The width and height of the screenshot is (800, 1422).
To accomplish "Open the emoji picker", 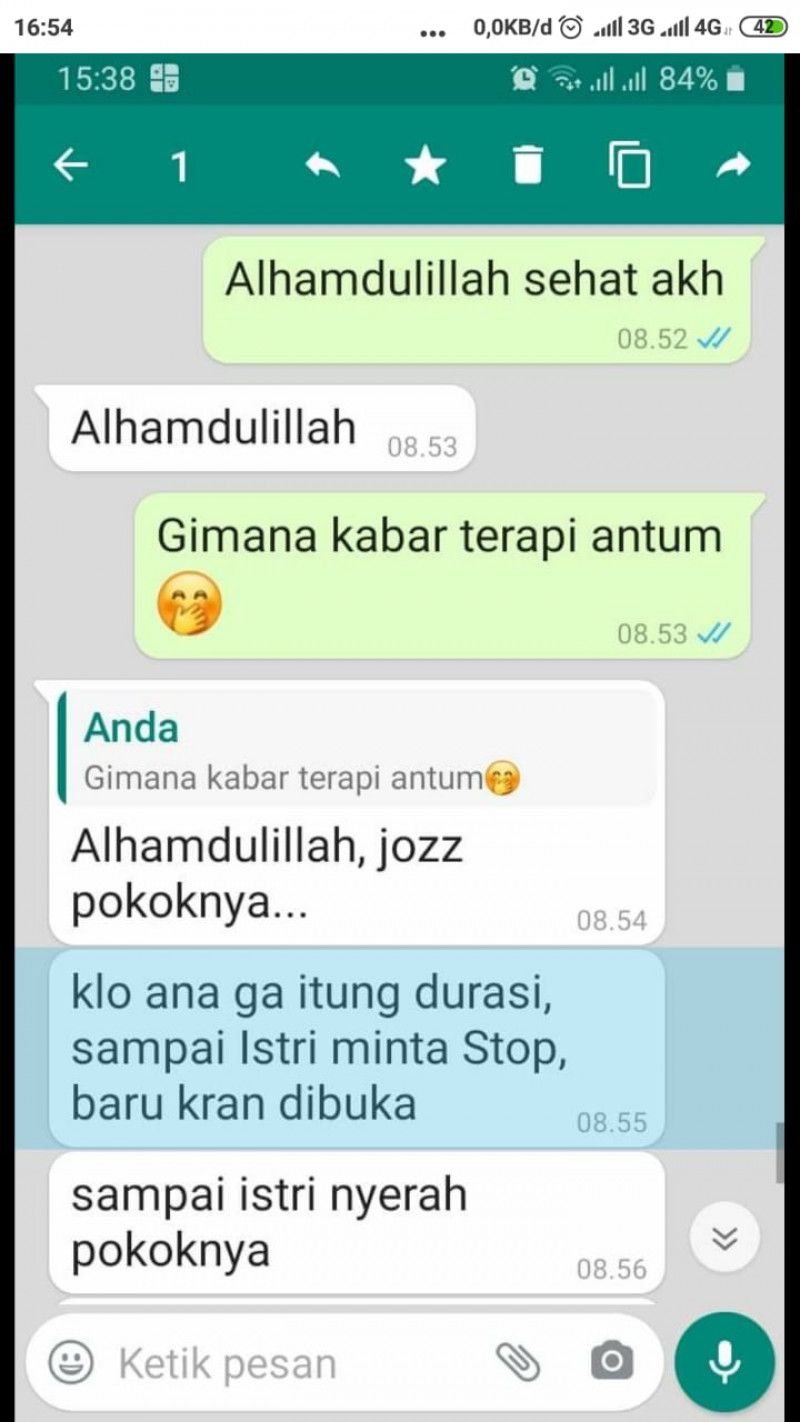I will (x=72, y=1362).
